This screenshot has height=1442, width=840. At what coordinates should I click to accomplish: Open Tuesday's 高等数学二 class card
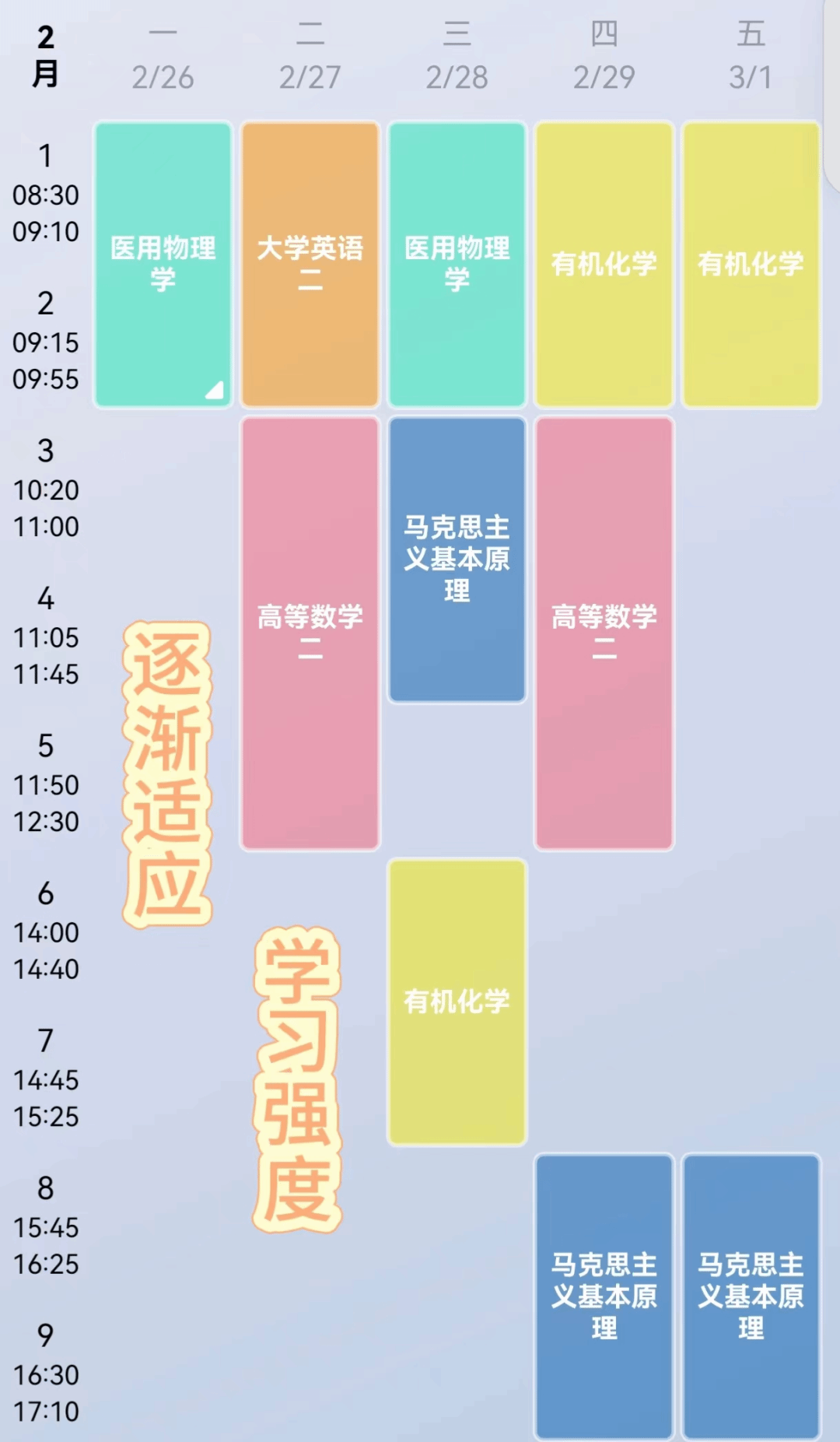point(310,632)
